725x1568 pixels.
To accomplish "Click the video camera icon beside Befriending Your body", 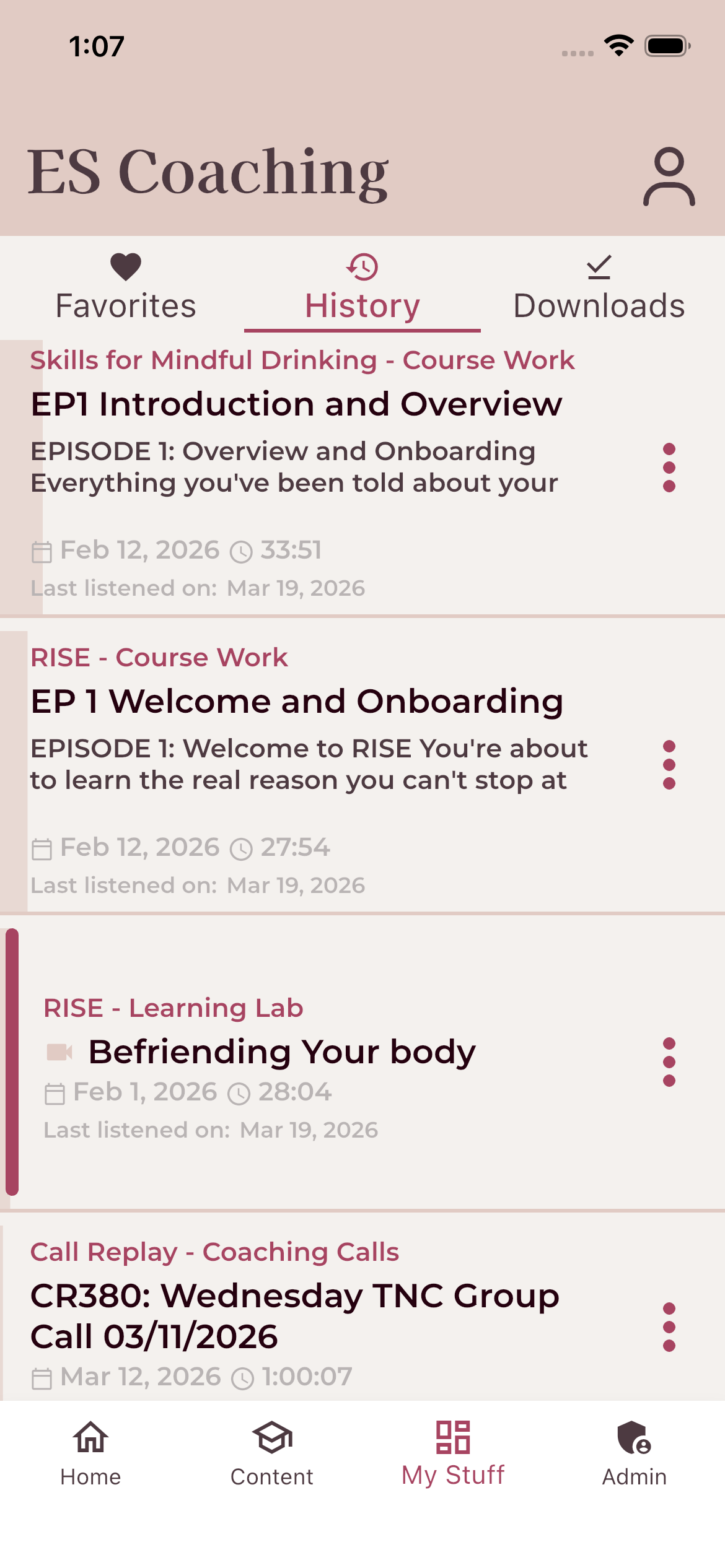I will pos(61,1050).
